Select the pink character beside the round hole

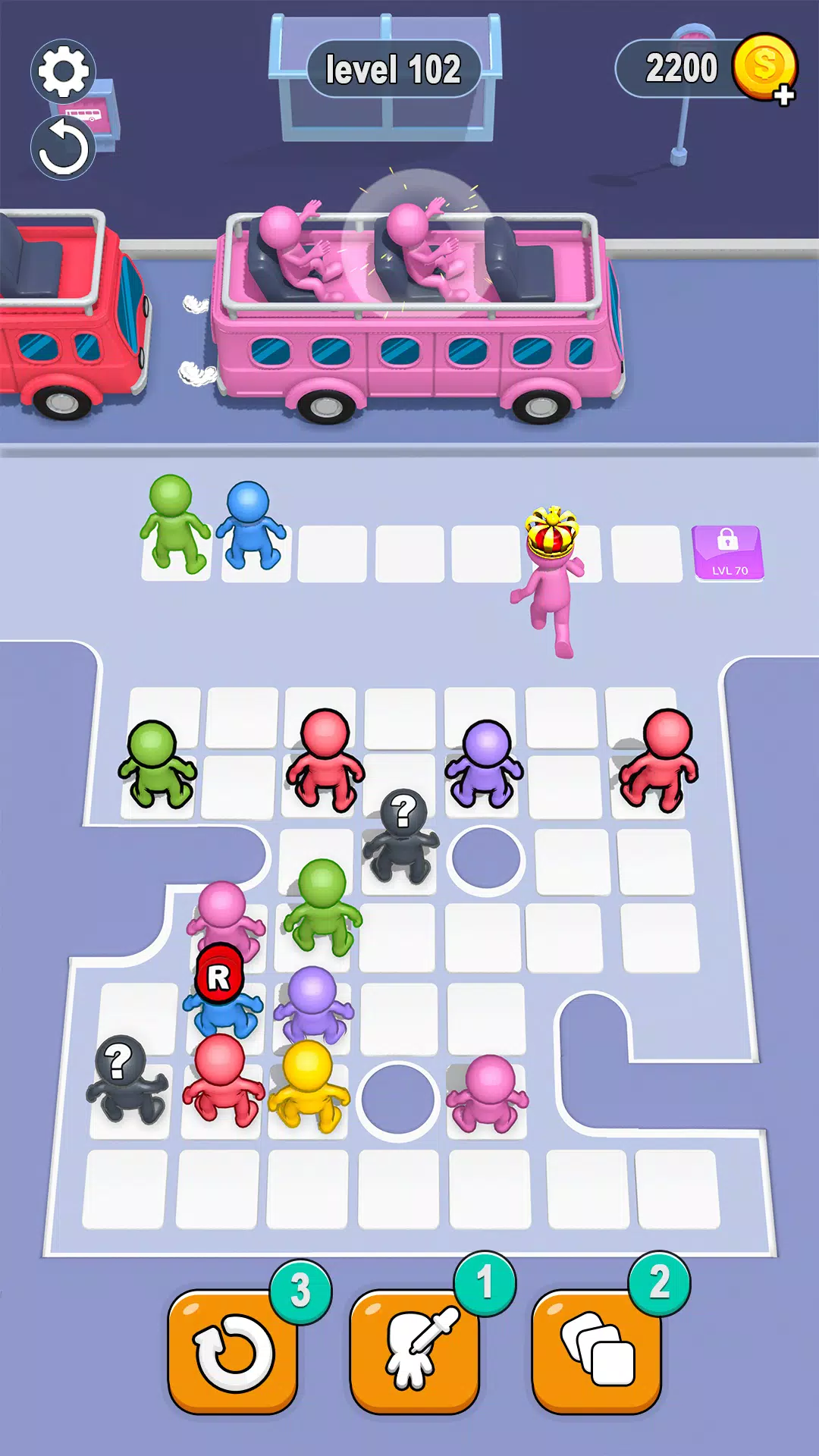tap(487, 1094)
